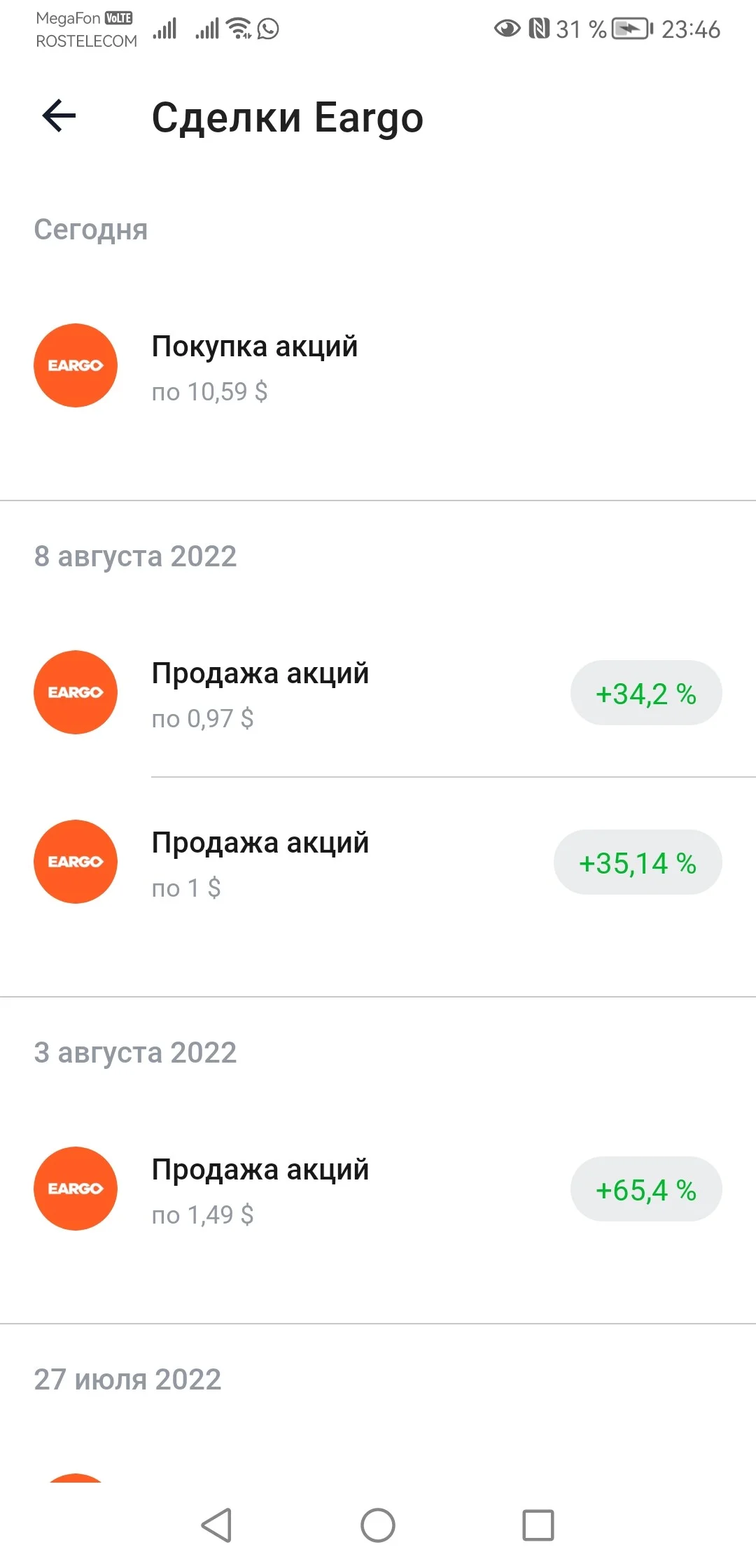The image size is (756, 1568).
Task: Go back using the header arrow
Action: click(59, 116)
